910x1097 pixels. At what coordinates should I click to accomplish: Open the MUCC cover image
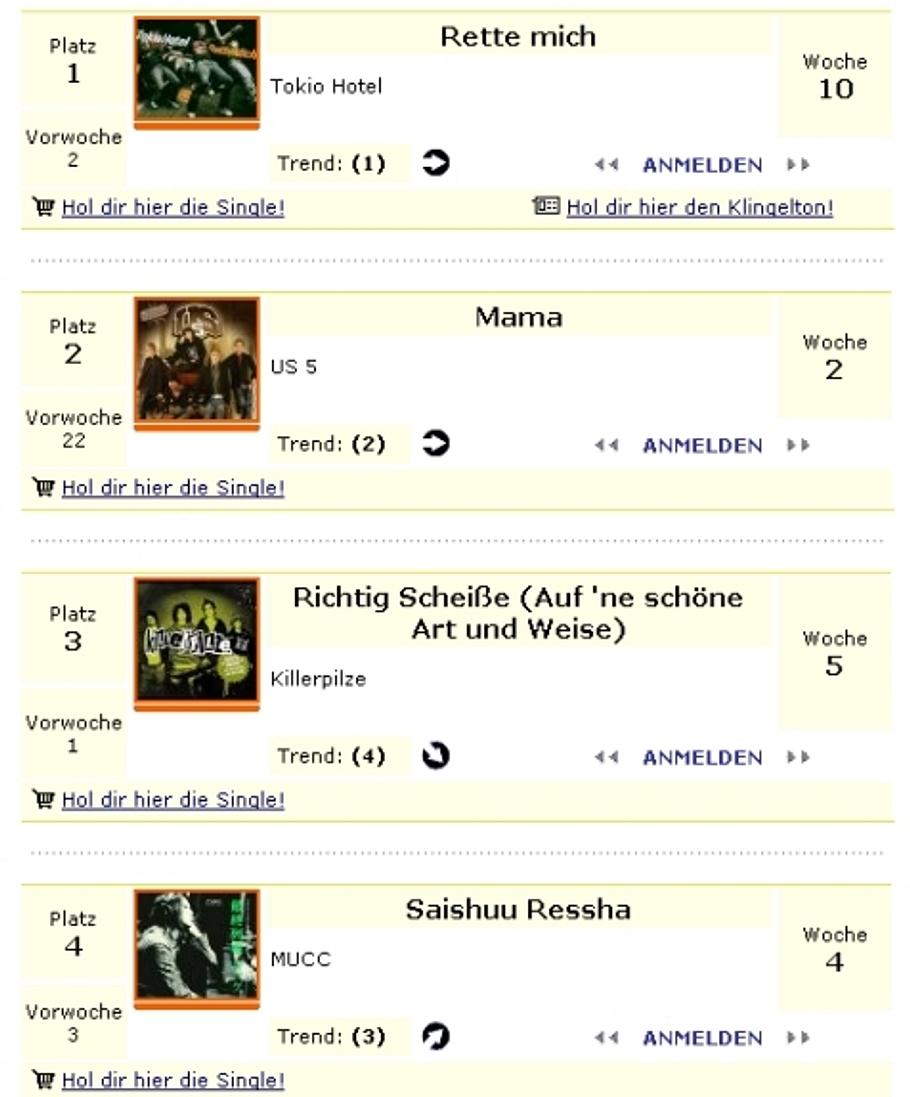coord(197,945)
